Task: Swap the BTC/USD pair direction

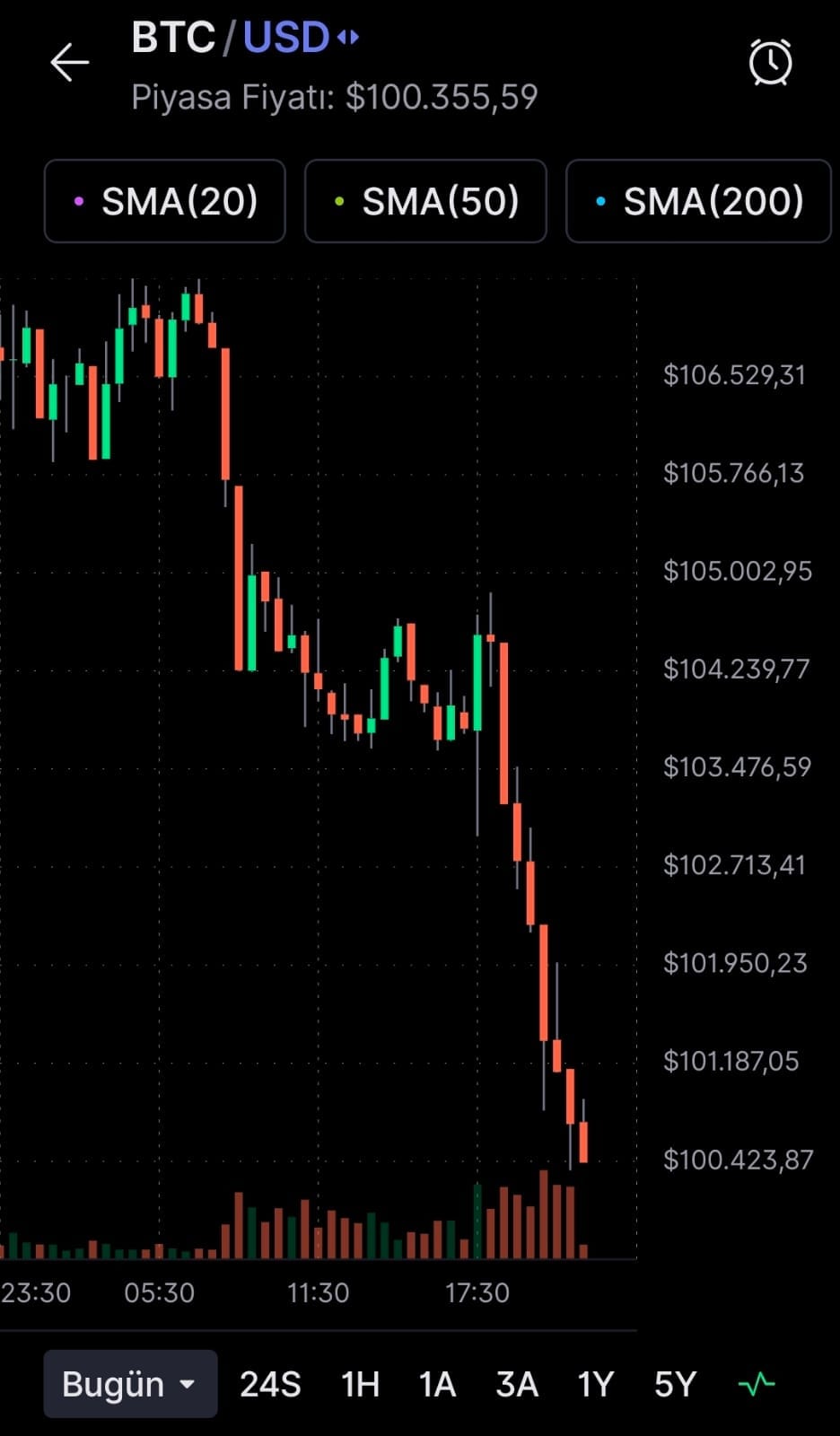Action: [347, 38]
